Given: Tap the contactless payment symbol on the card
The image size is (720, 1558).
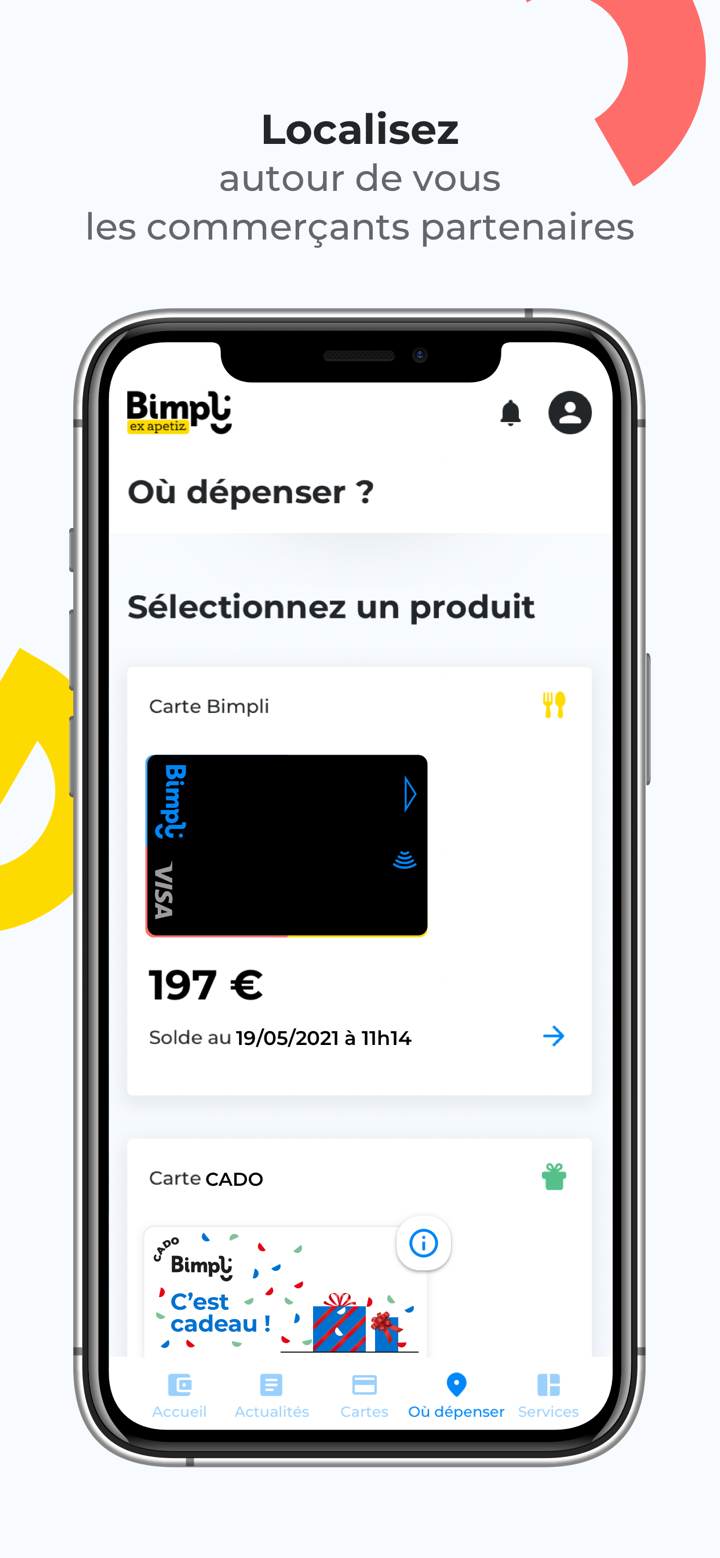Looking at the screenshot, I should coord(404,858).
